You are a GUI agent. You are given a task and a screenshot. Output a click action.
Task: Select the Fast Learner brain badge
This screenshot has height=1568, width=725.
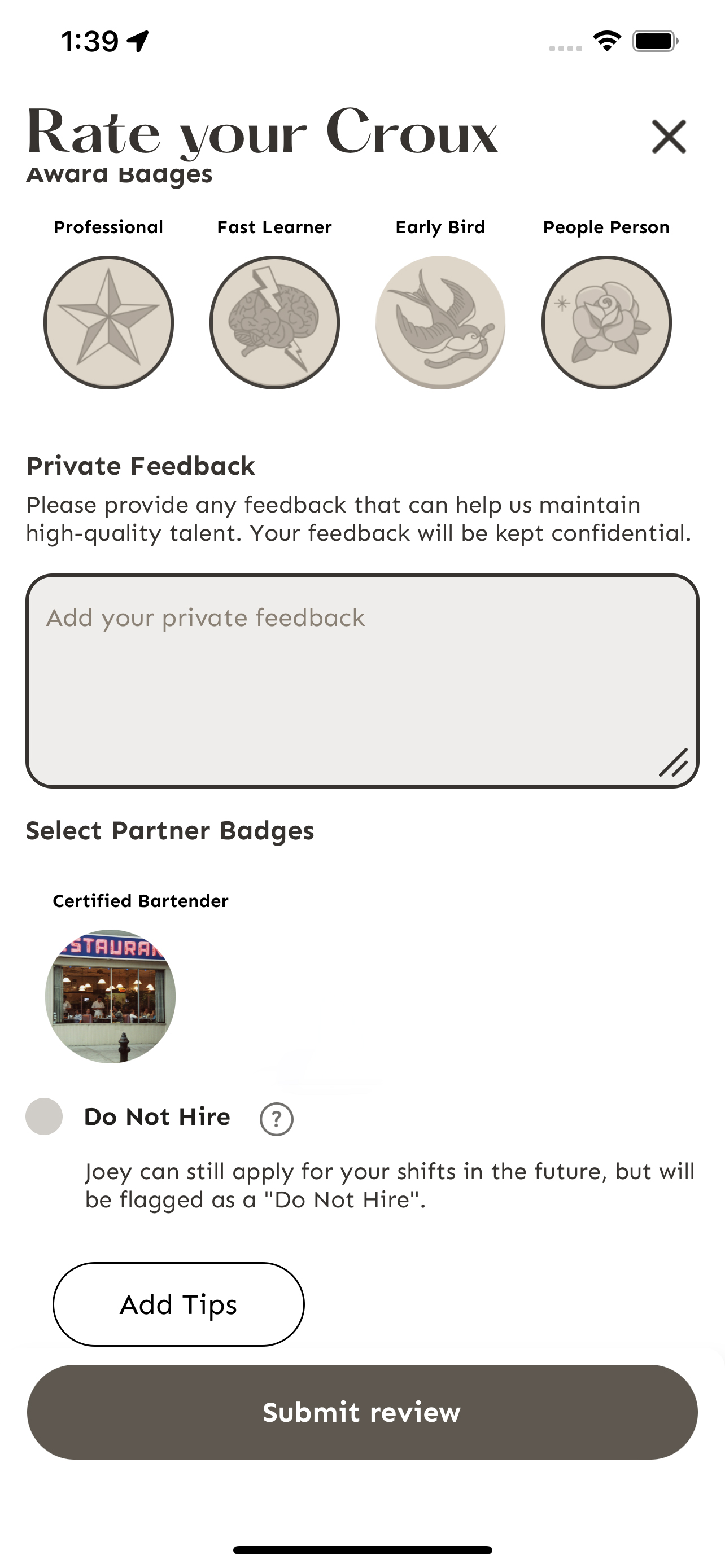tap(274, 323)
